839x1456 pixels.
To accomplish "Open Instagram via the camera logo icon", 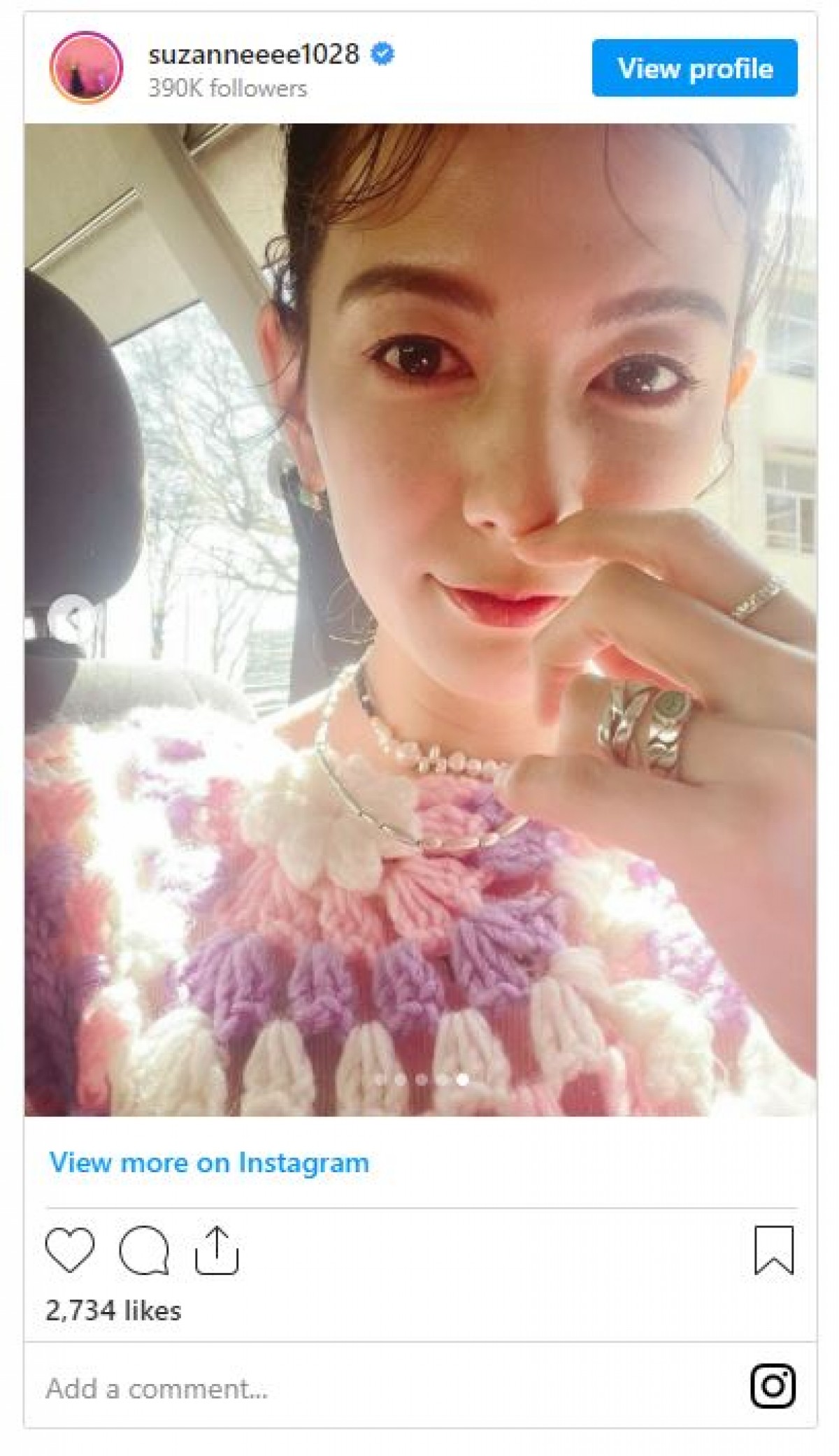I will [773, 1386].
